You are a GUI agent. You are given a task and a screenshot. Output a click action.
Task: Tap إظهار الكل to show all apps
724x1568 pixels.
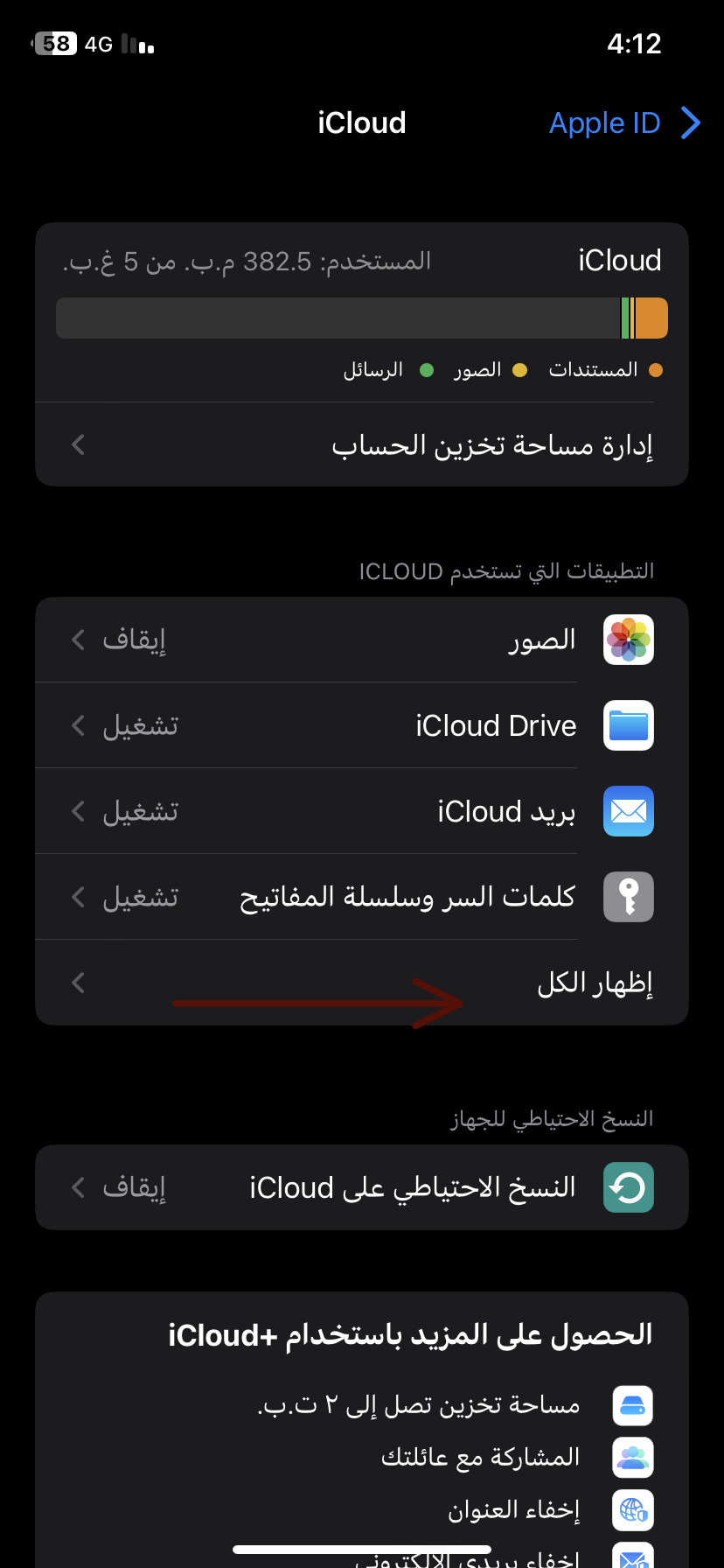pyautogui.click(x=362, y=983)
